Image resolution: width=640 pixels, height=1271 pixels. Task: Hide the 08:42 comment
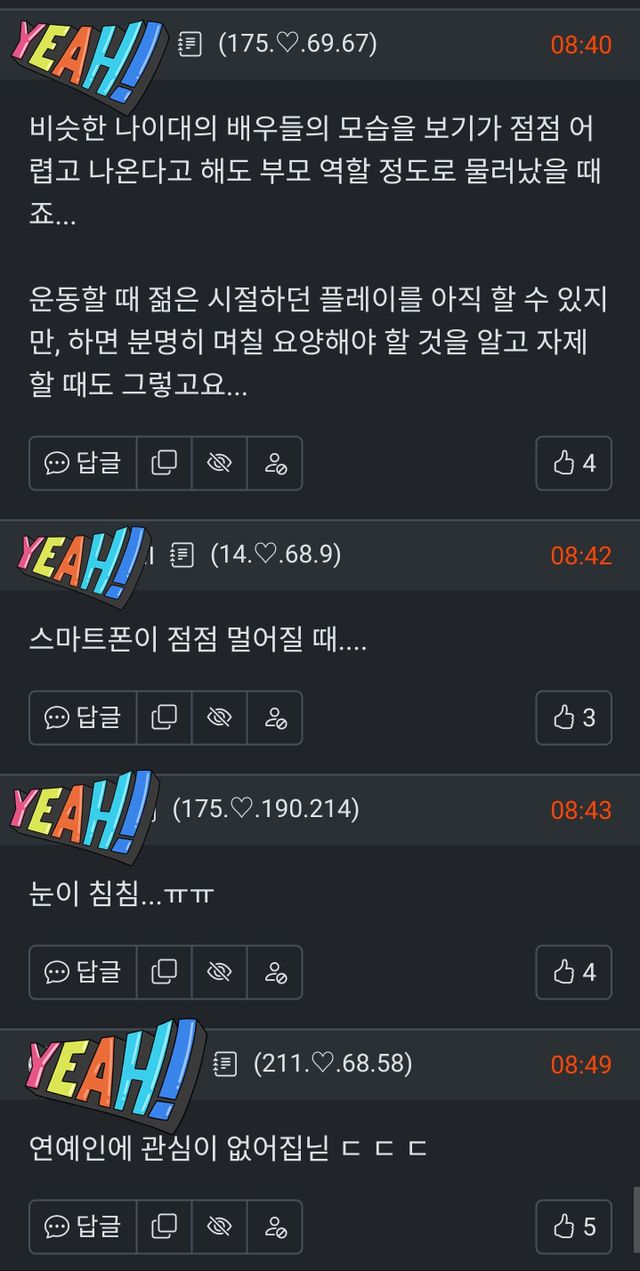[x=219, y=717]
